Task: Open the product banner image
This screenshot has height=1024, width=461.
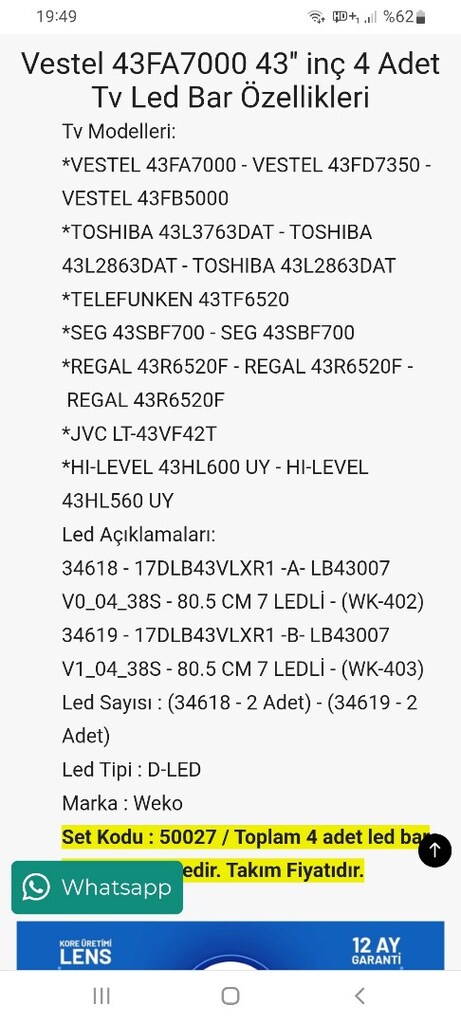Action: click(230, 946)
